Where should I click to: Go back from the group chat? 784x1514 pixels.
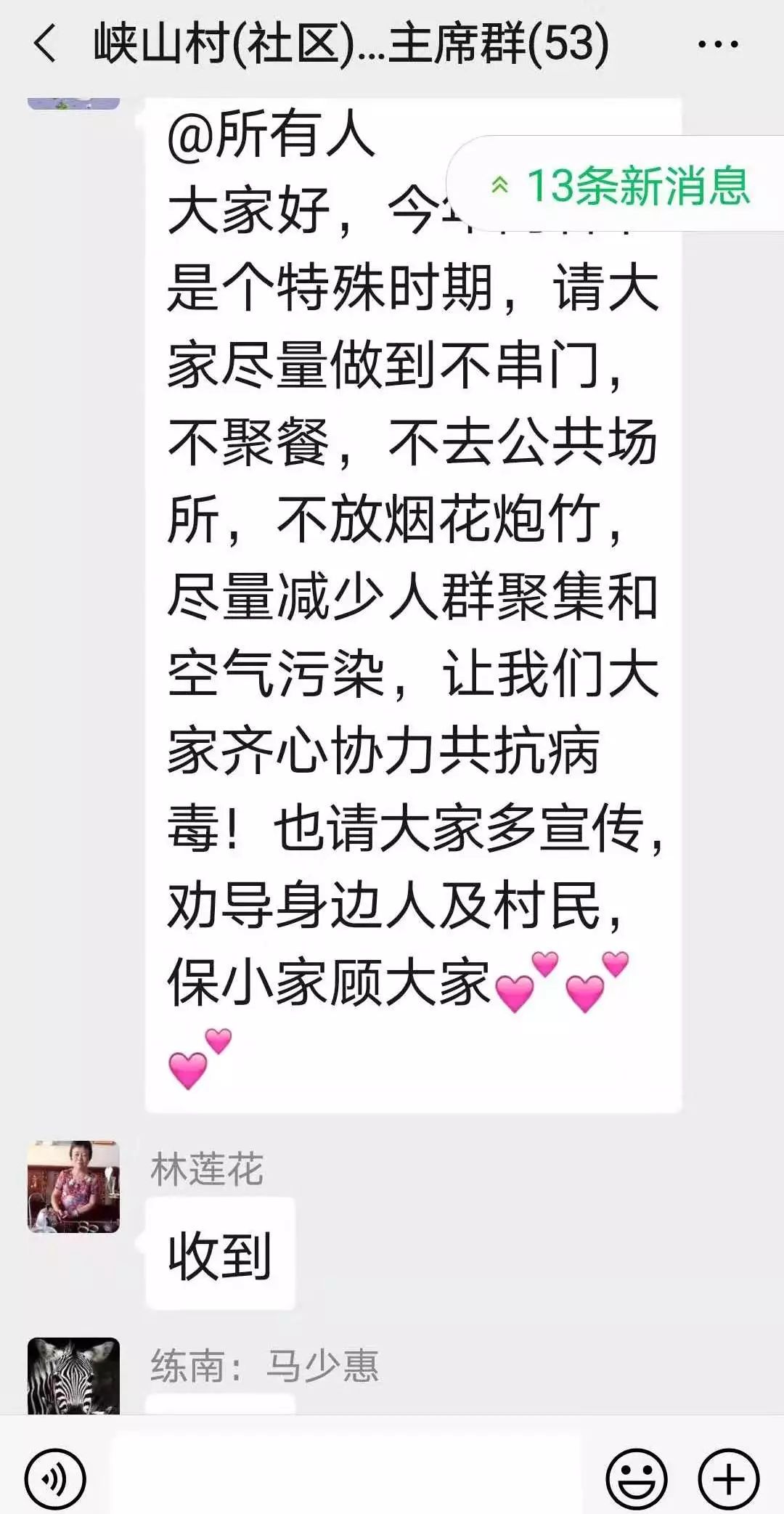click(45, 44)
